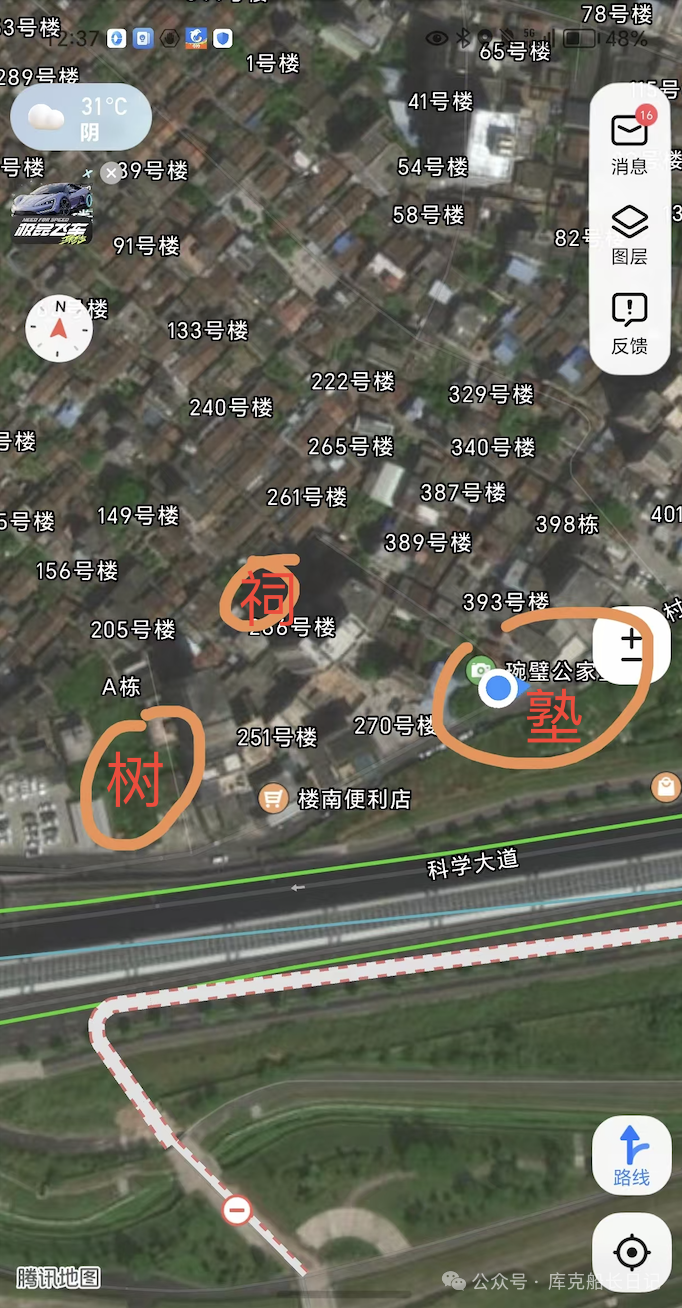Open the racing game promotion icon

coord(52,214)
